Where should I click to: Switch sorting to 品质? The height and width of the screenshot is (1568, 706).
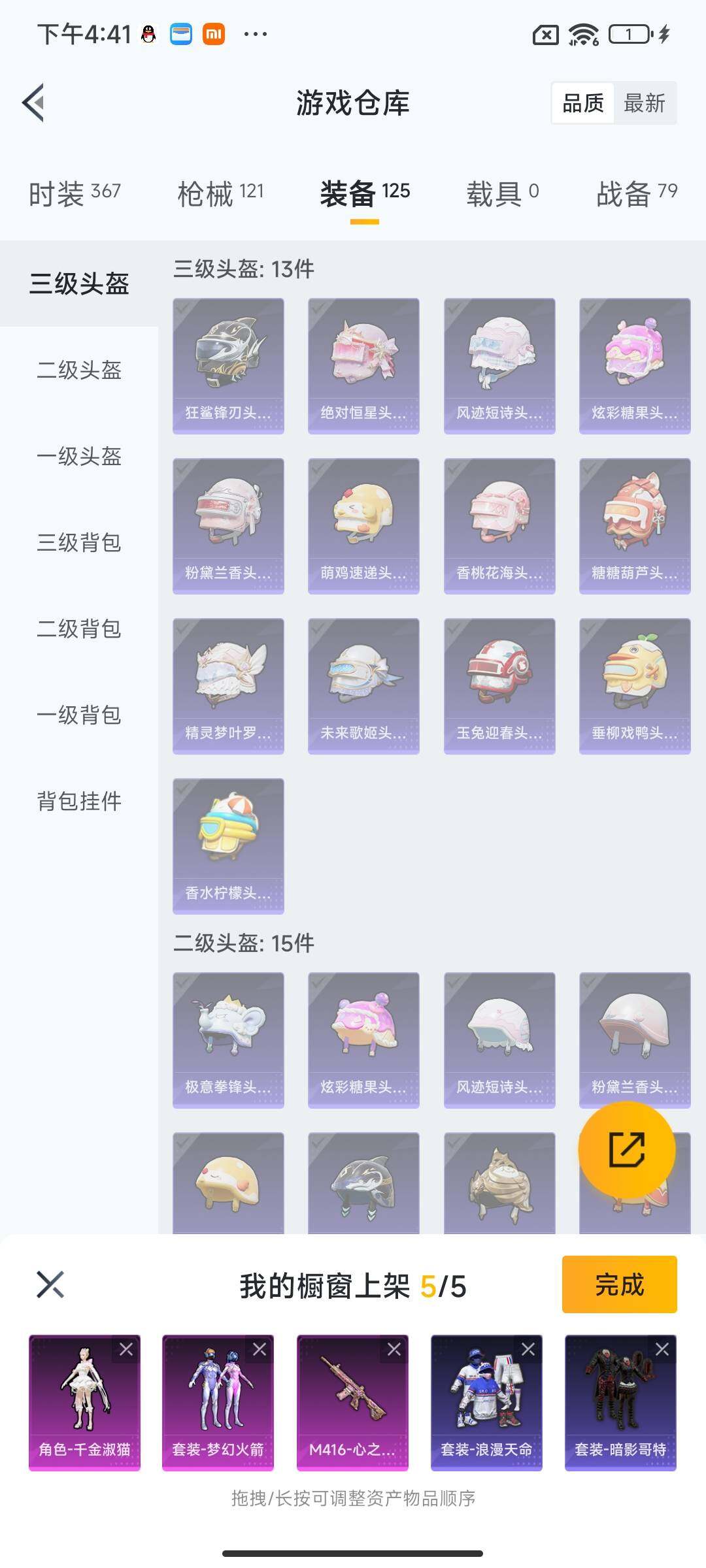click(584, 103)
